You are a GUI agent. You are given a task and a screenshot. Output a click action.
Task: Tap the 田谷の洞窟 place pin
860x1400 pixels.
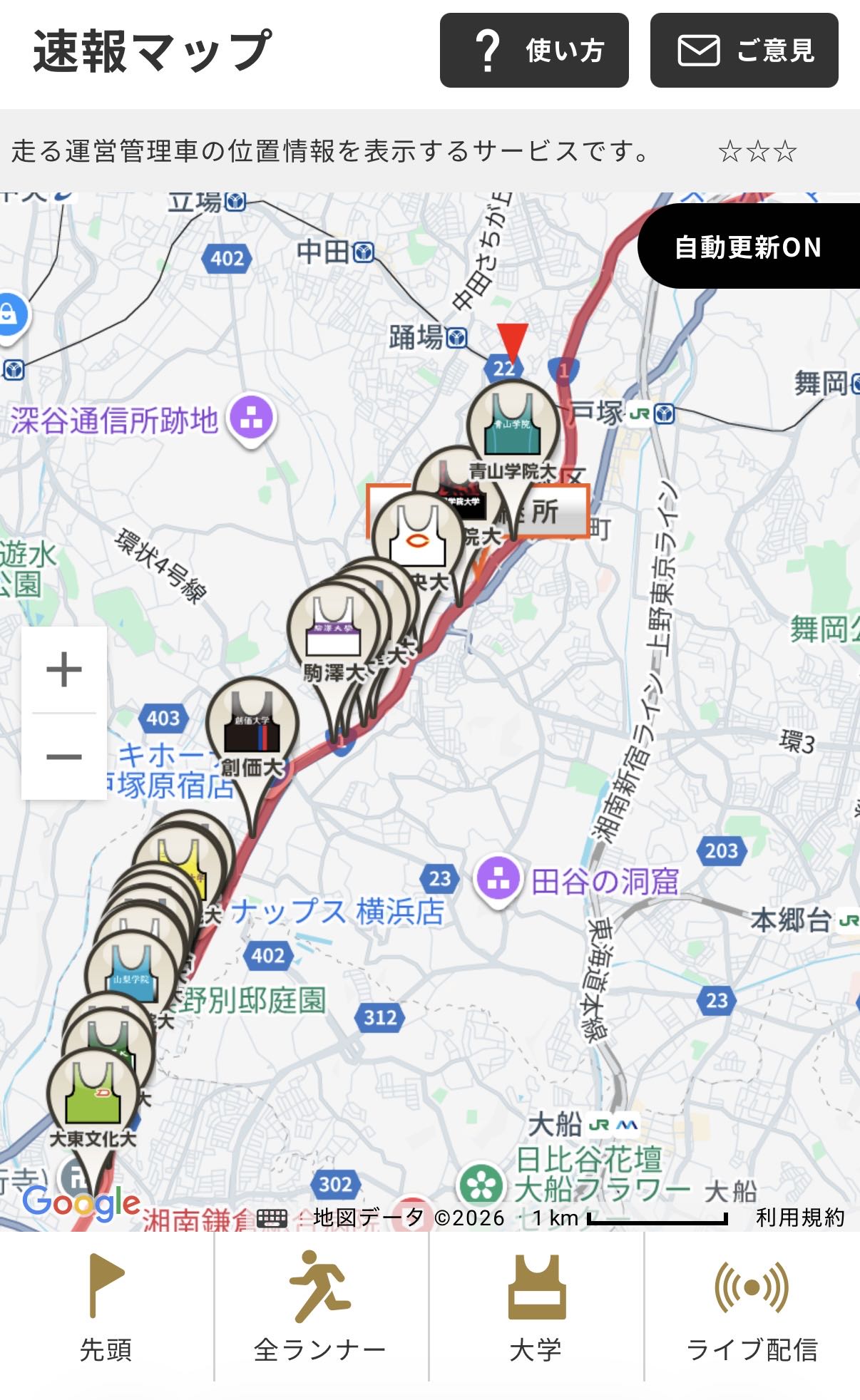(x=498, y=880)
